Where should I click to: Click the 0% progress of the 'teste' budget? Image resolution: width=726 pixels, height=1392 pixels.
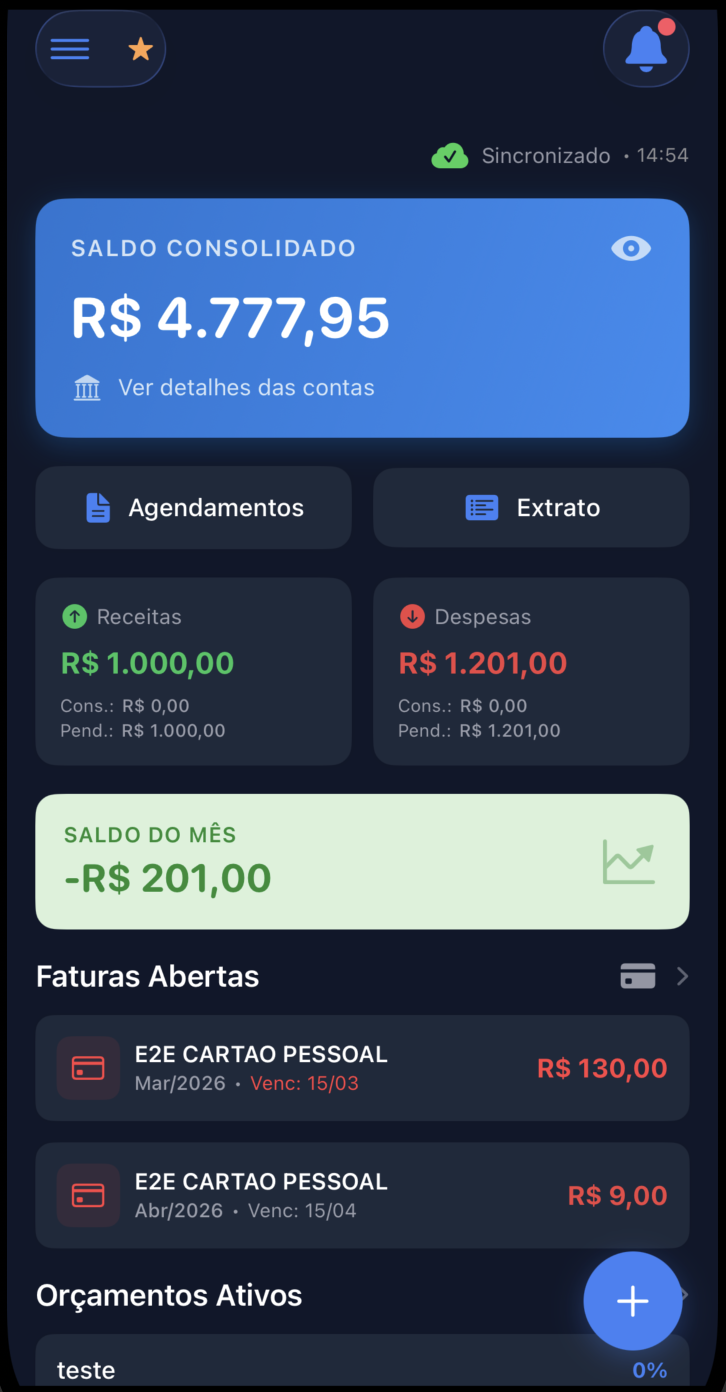pos(649,1369)
